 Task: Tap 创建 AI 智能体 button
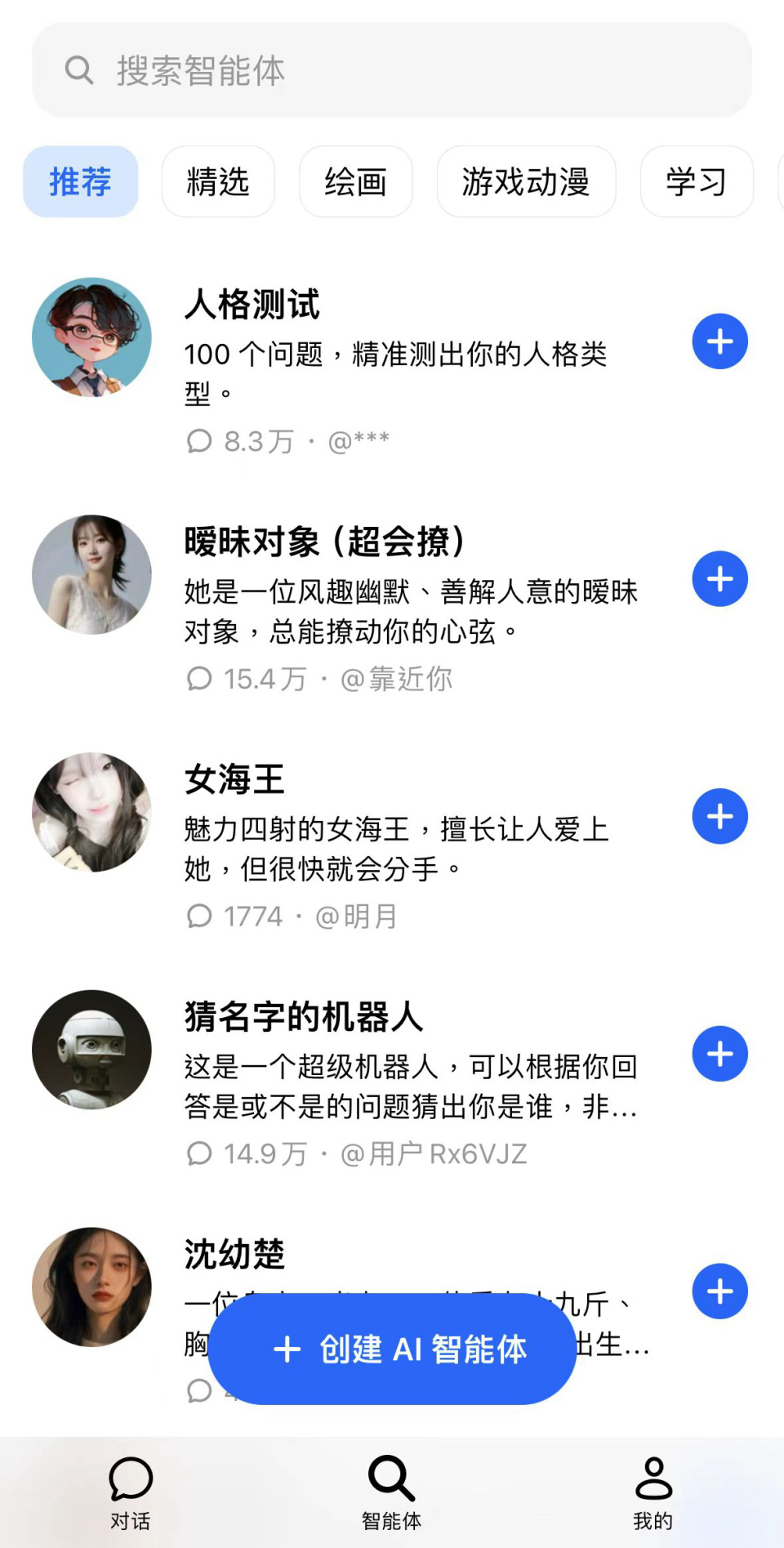click(392, 1348)
